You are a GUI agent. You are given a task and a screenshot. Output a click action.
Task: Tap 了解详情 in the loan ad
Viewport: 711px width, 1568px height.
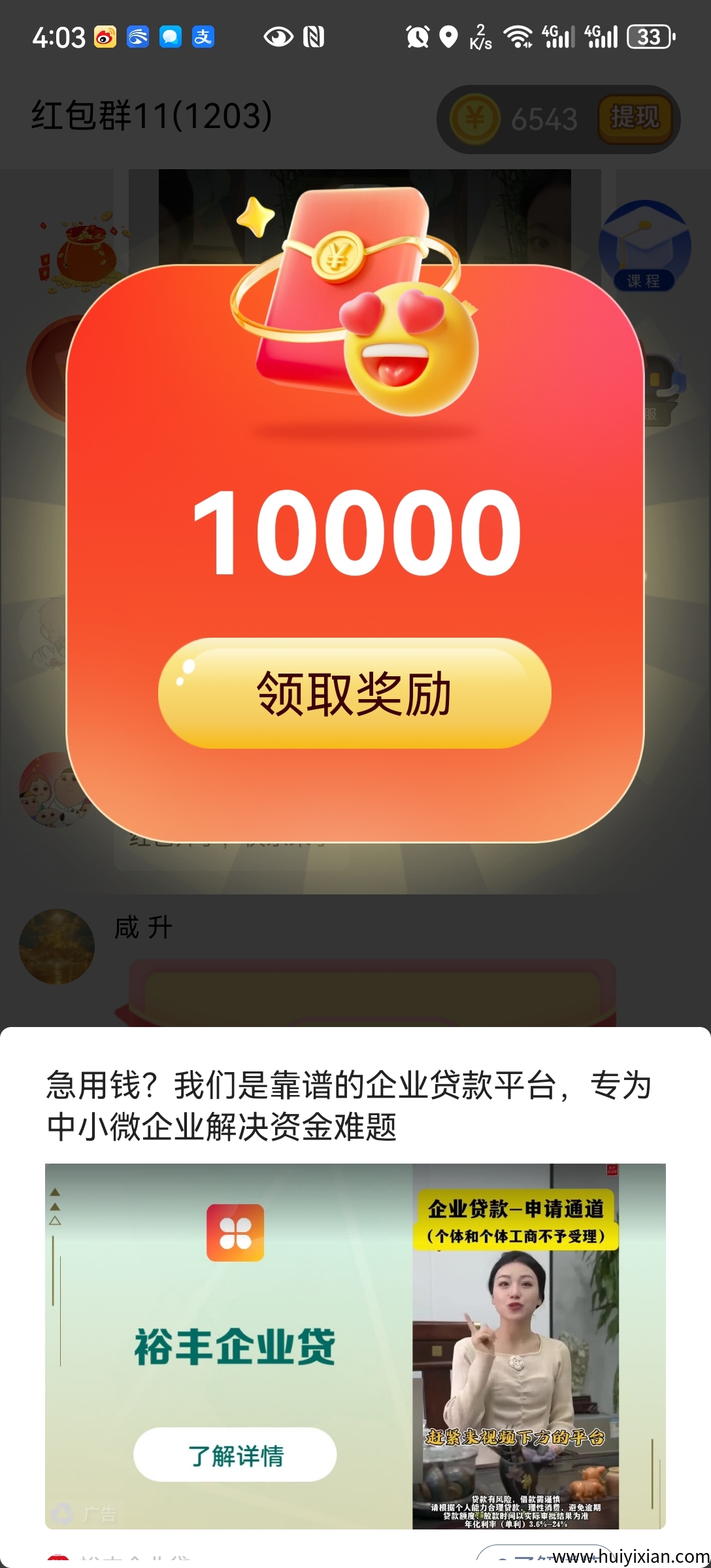pos(235,1455)
